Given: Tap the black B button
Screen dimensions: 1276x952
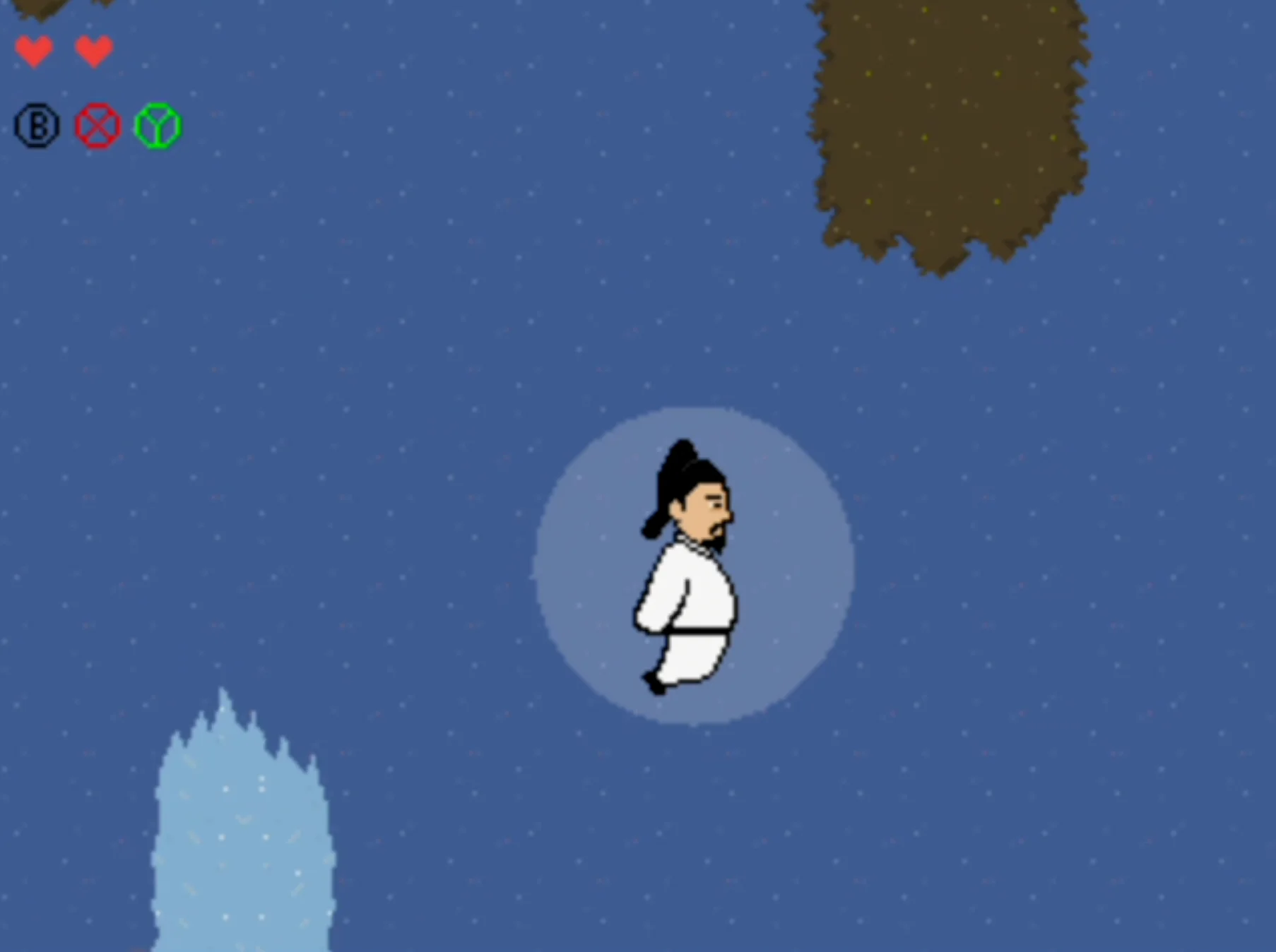Looking at the screenshot, I should (37, 126).
